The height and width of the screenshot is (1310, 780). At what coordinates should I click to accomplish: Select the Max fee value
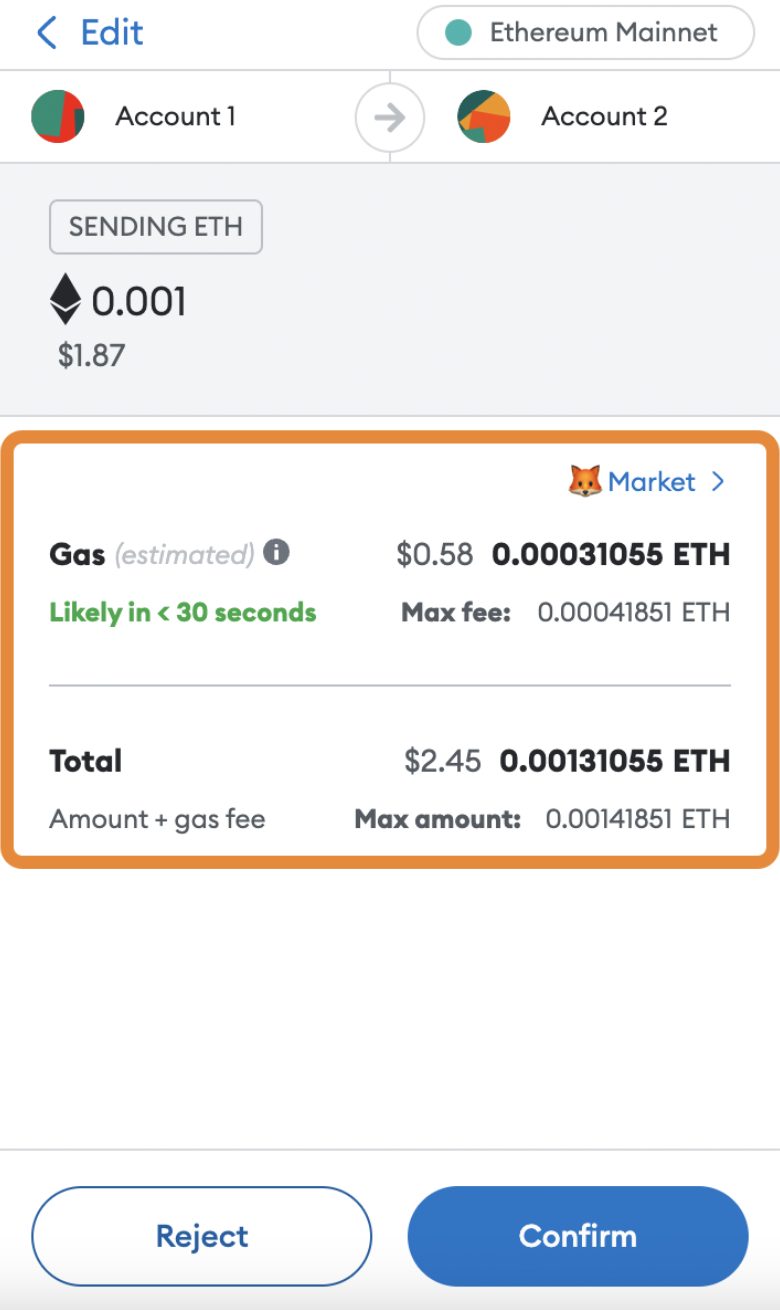point(633,612)
